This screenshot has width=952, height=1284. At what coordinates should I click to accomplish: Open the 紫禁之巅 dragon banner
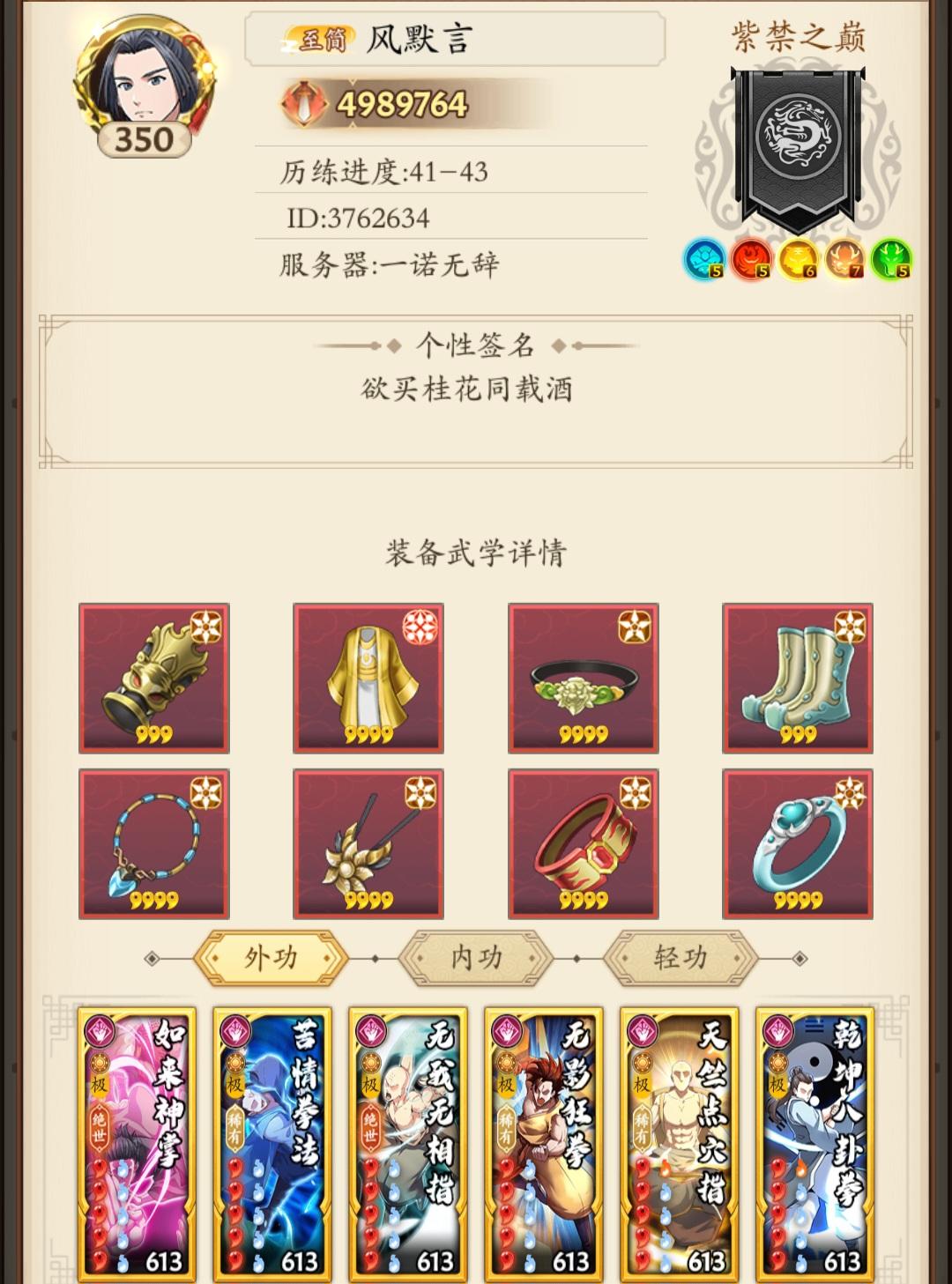point(798,145)
